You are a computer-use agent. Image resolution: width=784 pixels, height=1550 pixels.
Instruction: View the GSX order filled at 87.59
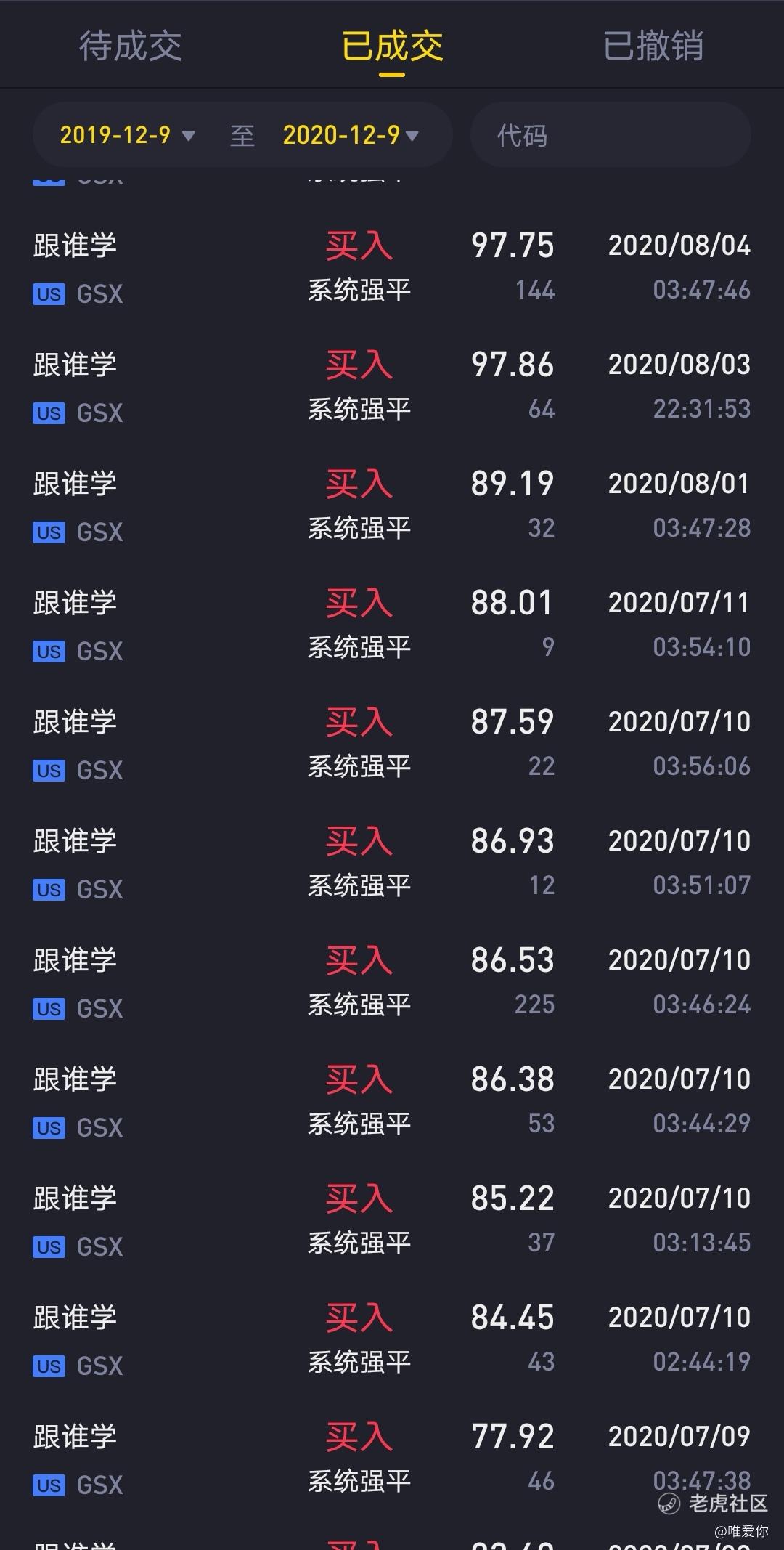click(392, 744)
